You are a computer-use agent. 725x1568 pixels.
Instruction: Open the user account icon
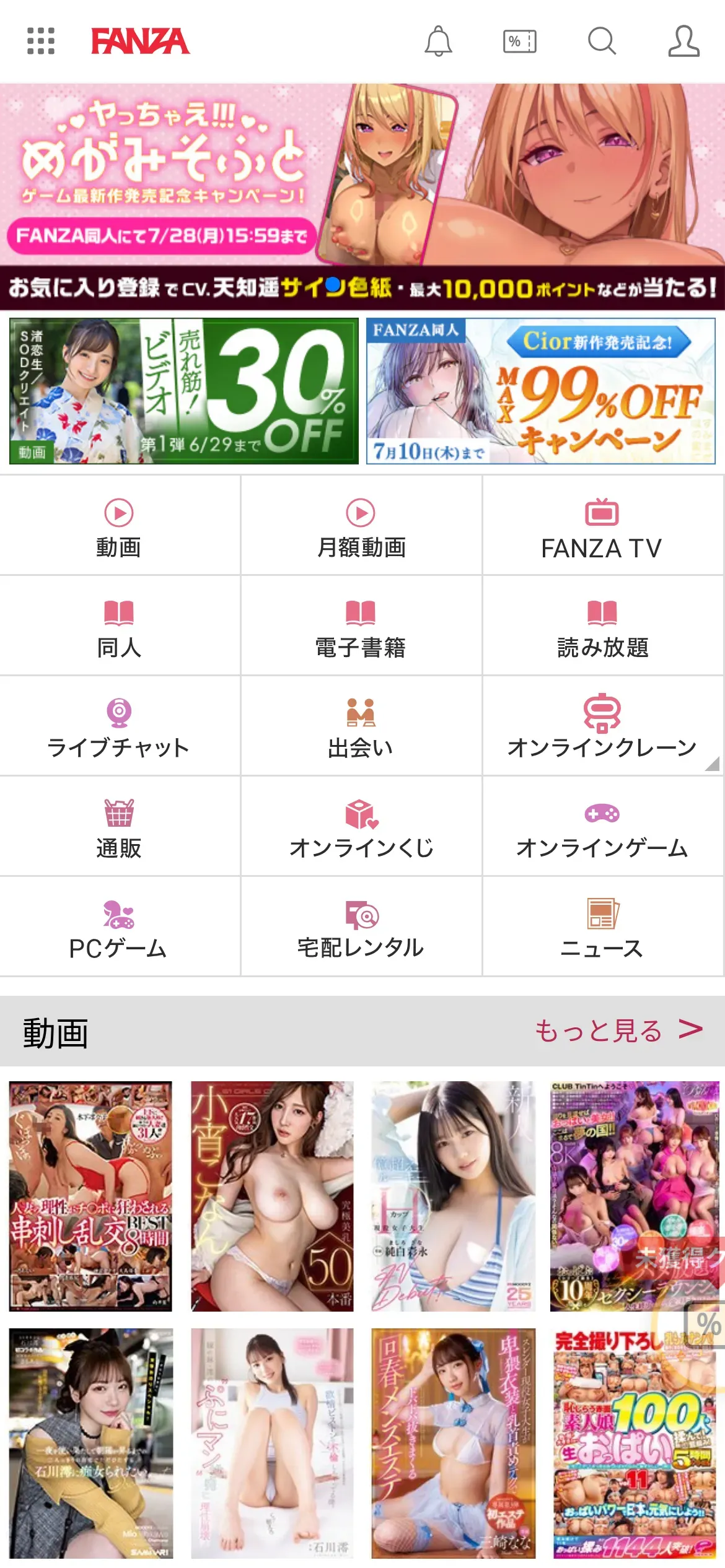click(683, 41)
